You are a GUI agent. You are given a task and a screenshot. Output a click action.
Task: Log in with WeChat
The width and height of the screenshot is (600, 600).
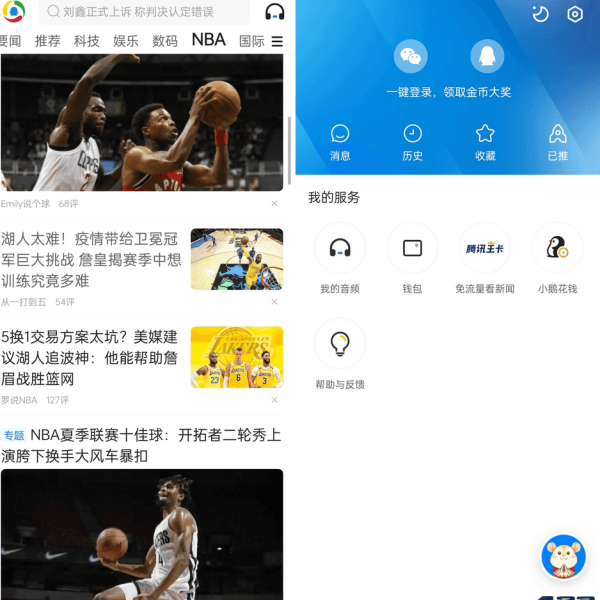[x=410, y=56]
